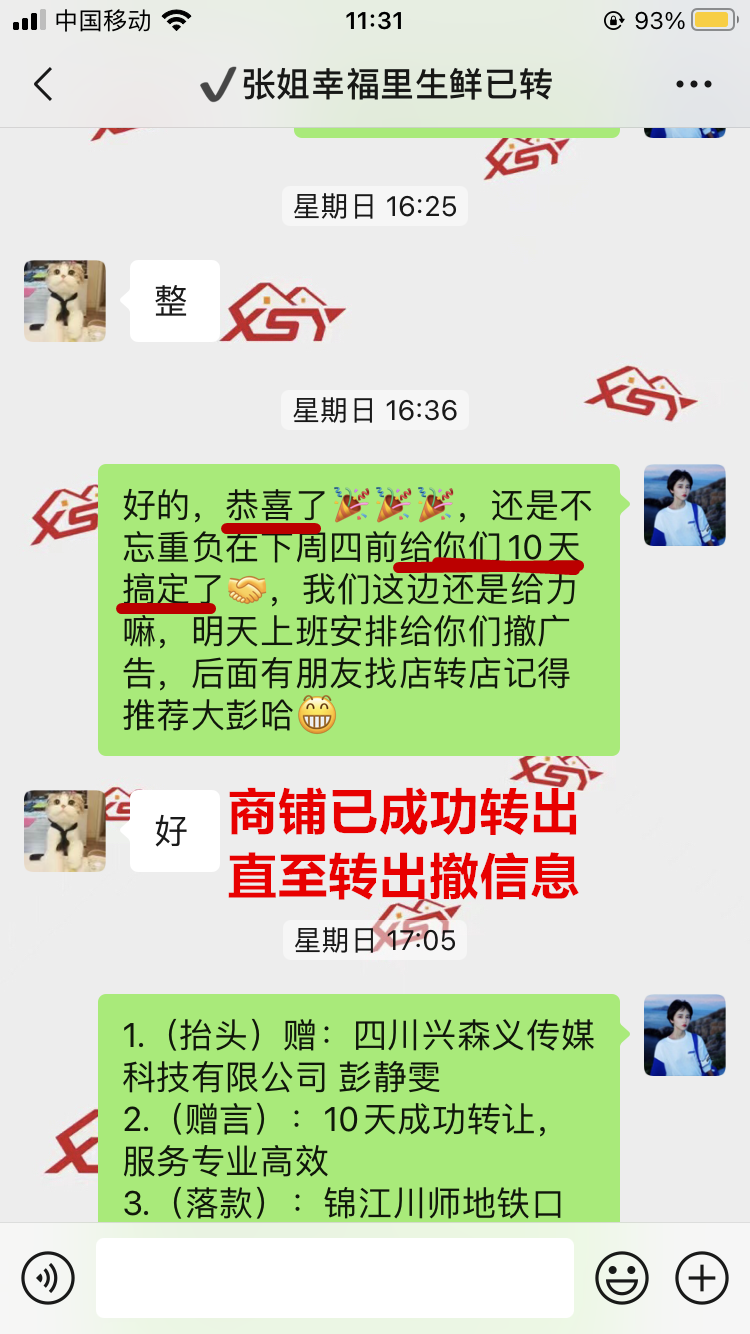Focus the message text field
Image resolution: width=750 pixels, height=1334 pixels.
point(335,1277)
